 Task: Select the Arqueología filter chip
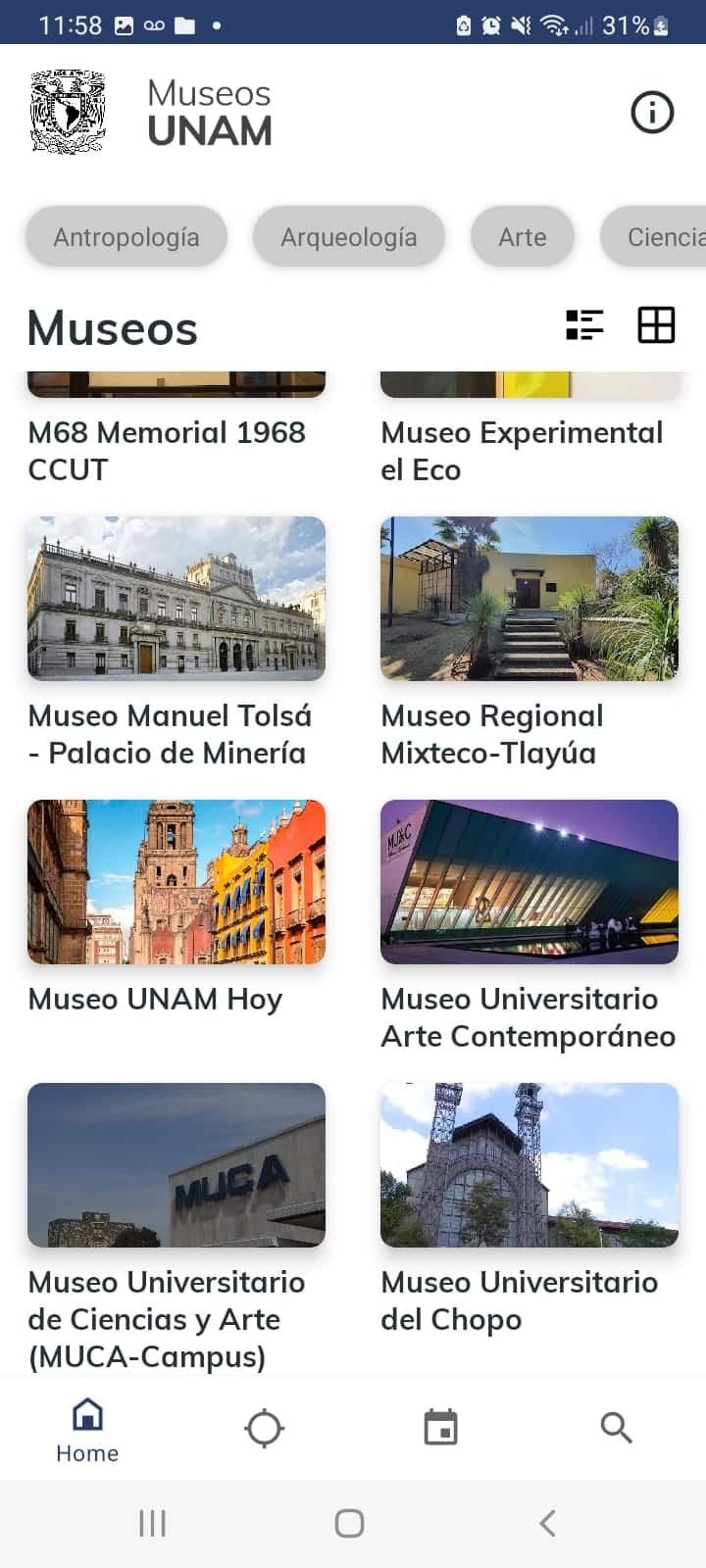349,237
